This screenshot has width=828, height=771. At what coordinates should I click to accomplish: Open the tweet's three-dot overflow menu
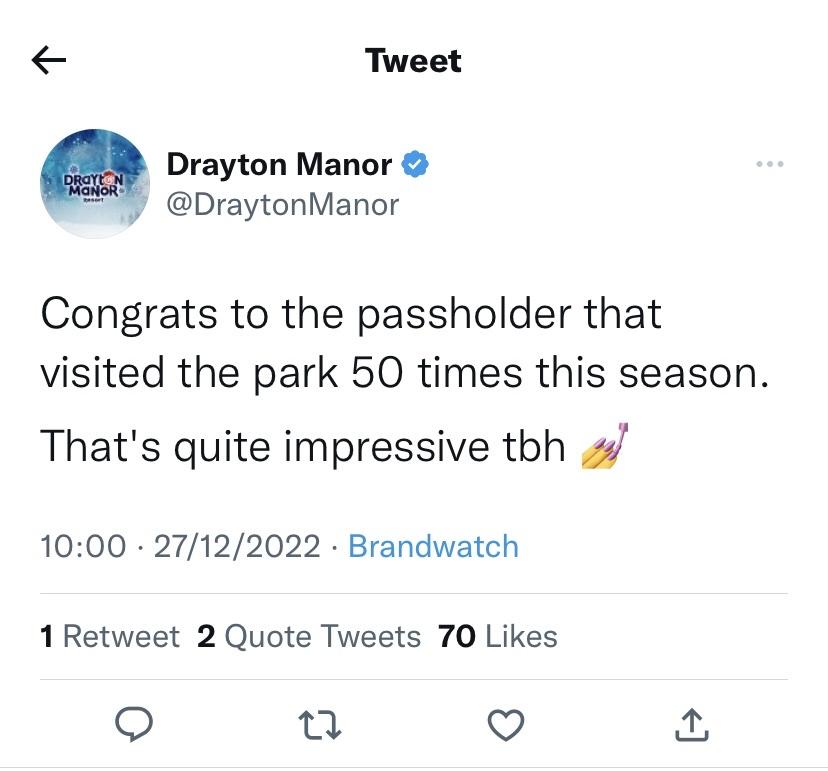770,163
